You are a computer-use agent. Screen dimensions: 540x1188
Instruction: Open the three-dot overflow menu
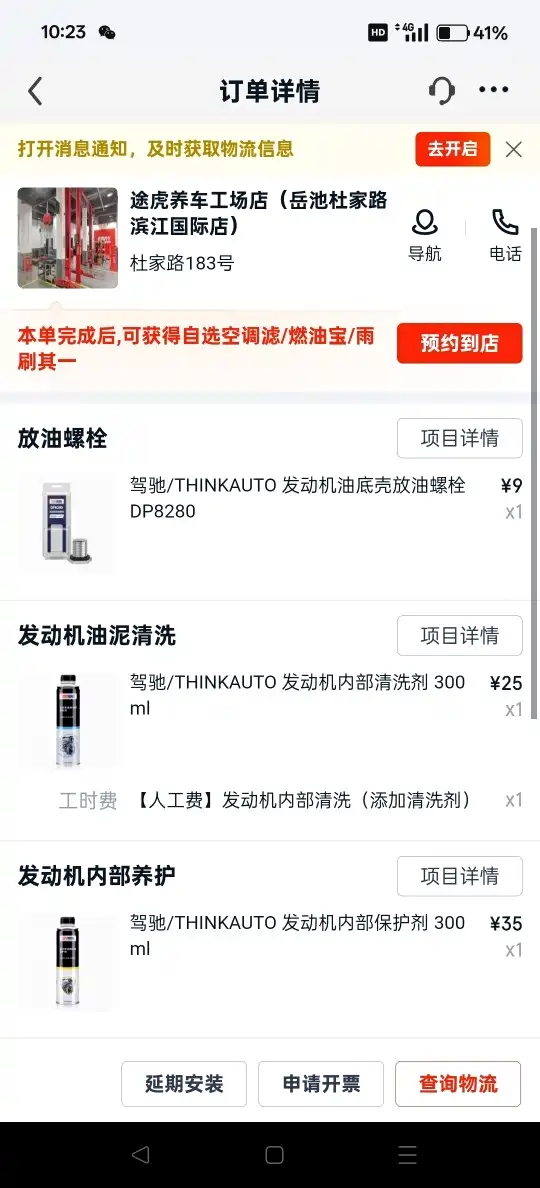point(494,90)
